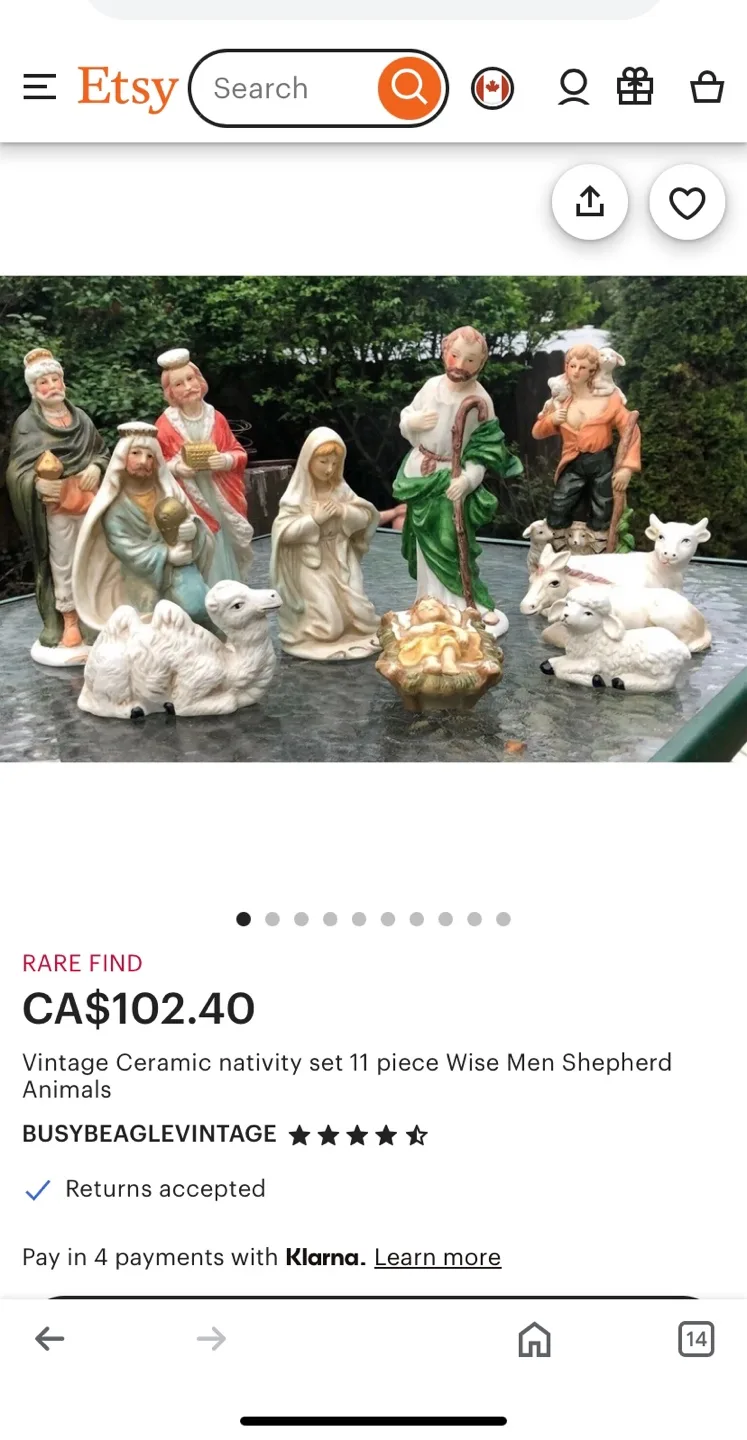Select the orange search magnifier icon
The image size is (747, 1440).
click(x=408, y=87)
